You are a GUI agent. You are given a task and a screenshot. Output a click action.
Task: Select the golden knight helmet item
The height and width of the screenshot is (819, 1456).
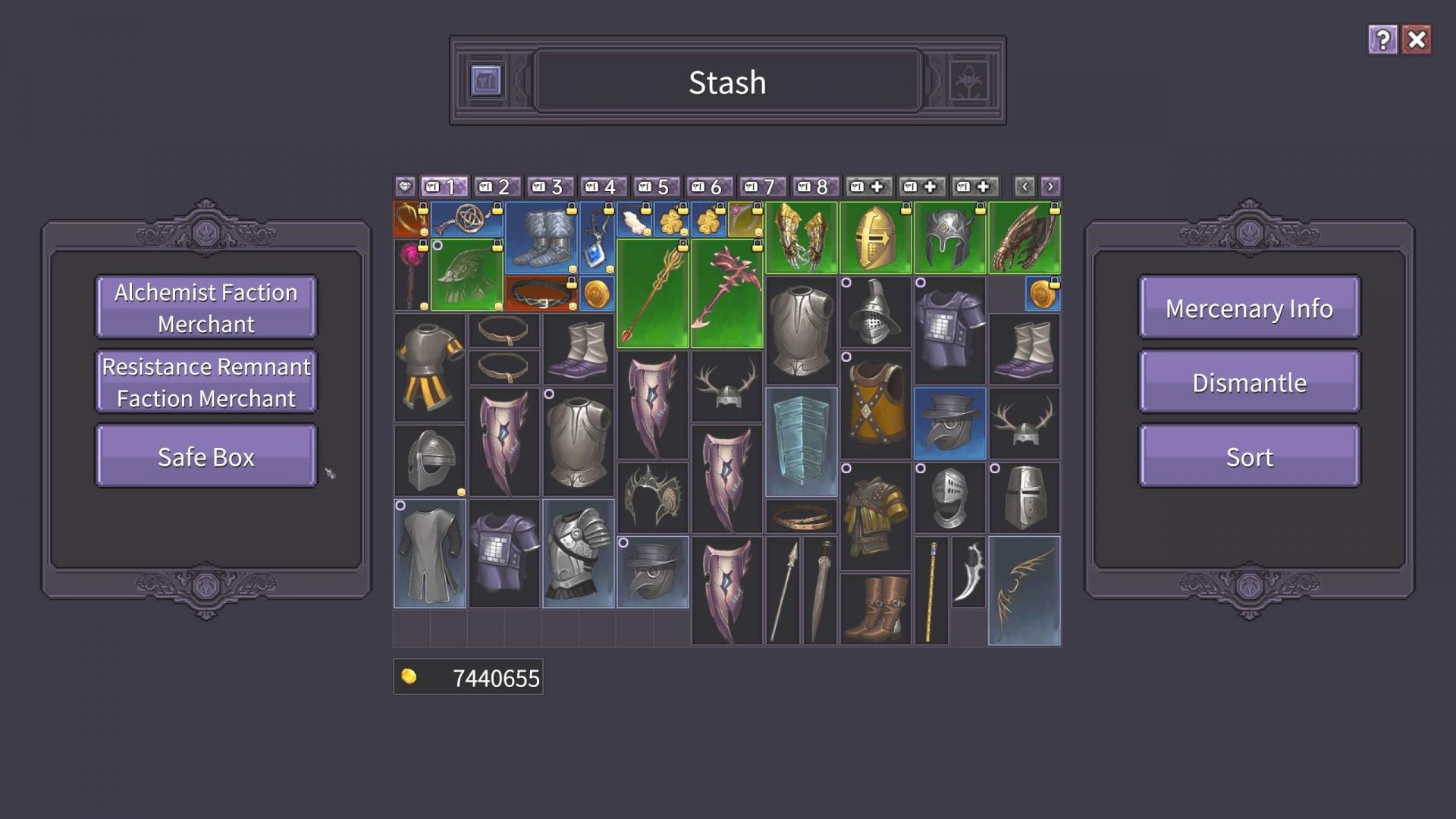tap(875, 238)
